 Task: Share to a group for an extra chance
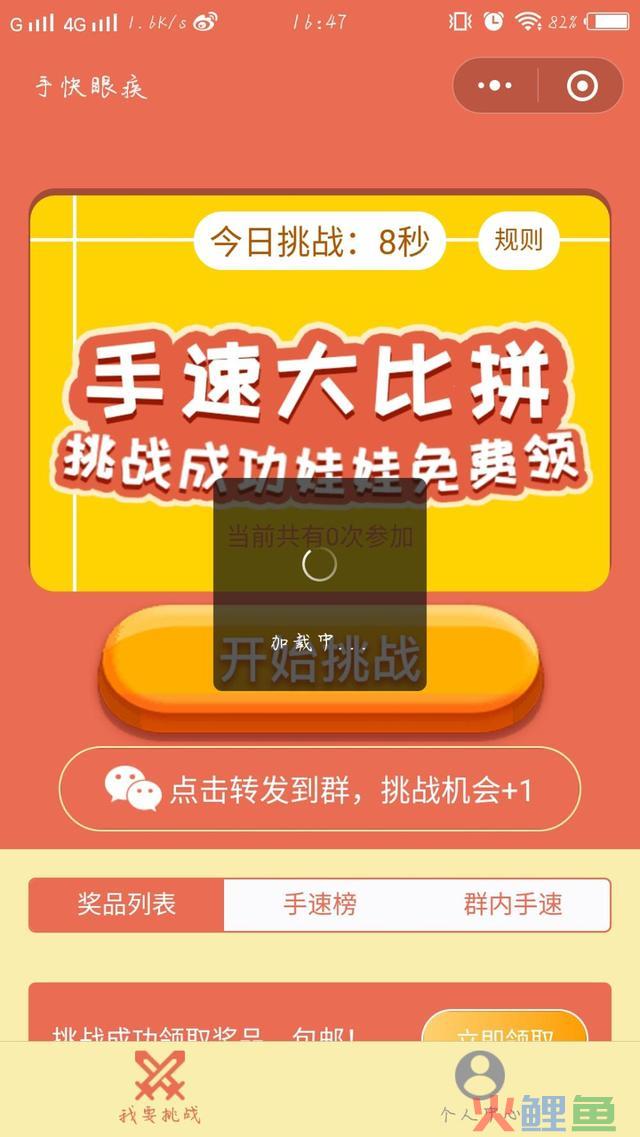[x=320, y=790]
